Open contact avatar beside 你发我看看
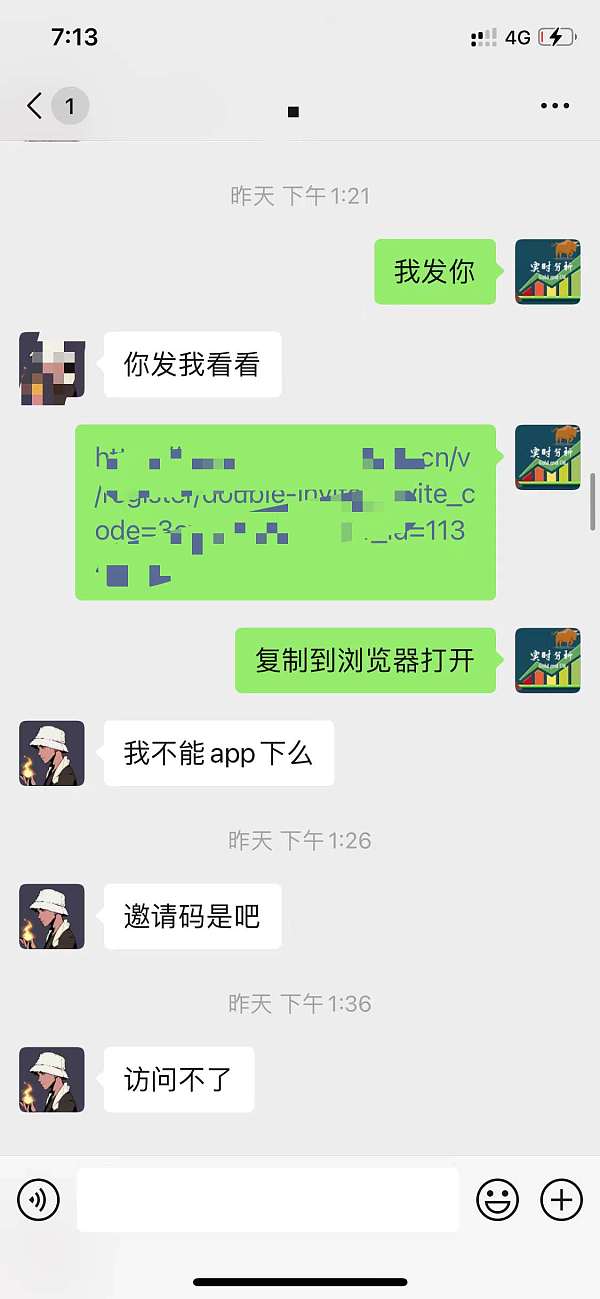The height and width of the screenshot is (1299, 600). (52, 368)
